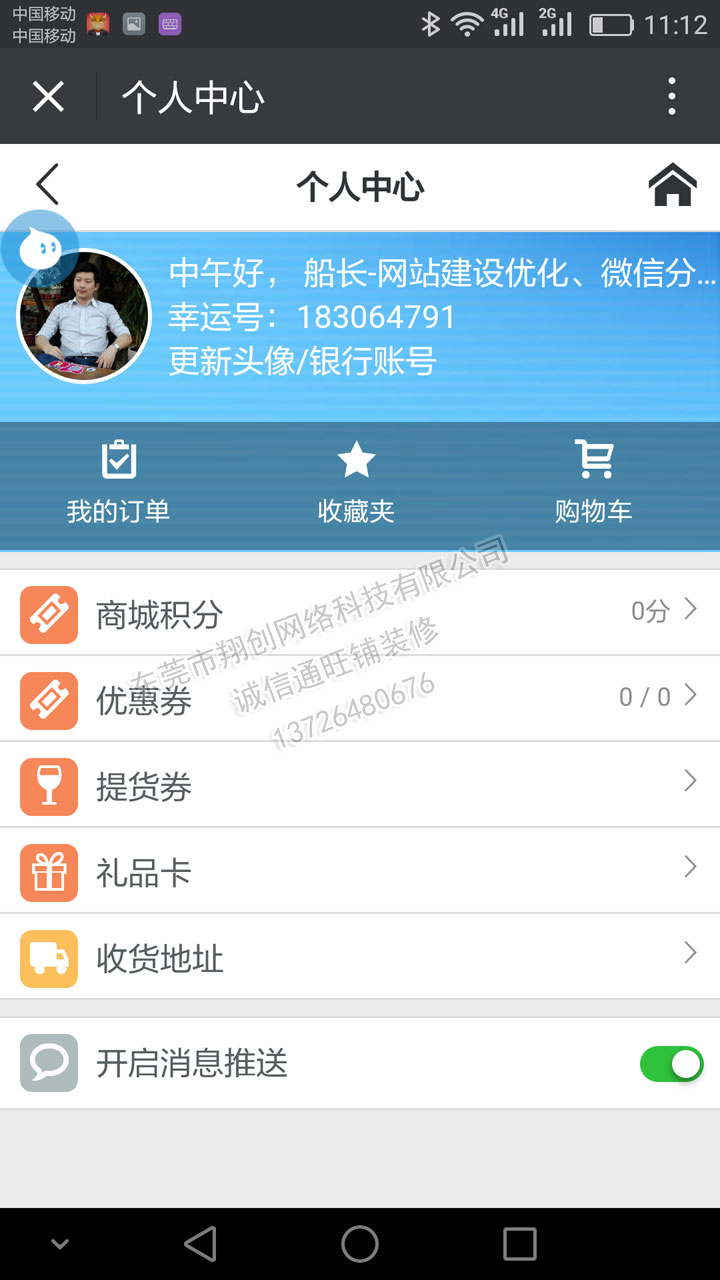Close the 个人中心 webview page
The image size is (720, 1280).
[48, 97]
